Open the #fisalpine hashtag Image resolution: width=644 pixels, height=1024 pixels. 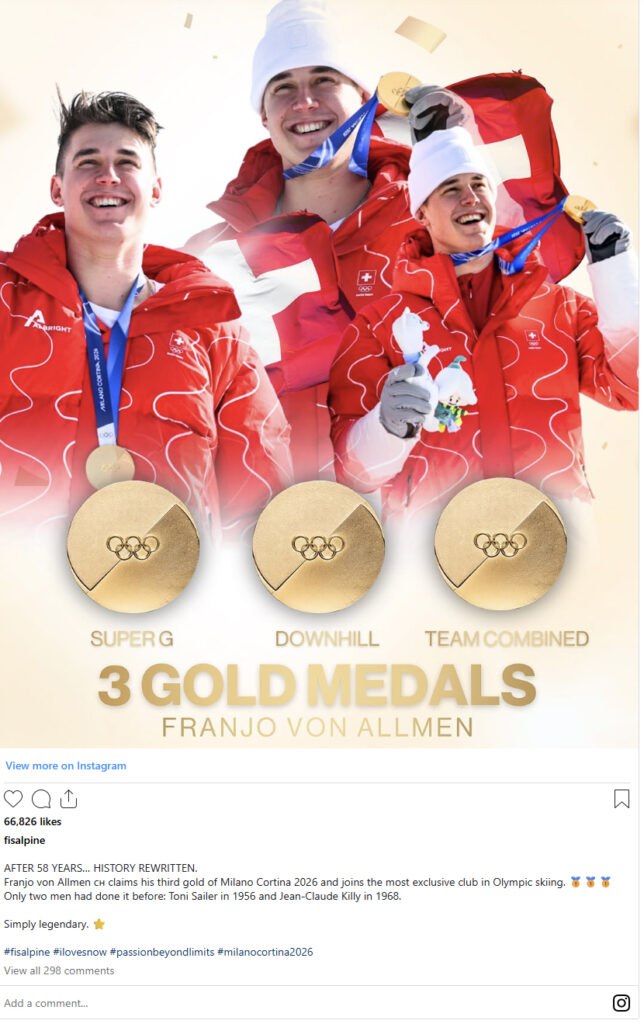pyautogui.click(x=27, y=952)
